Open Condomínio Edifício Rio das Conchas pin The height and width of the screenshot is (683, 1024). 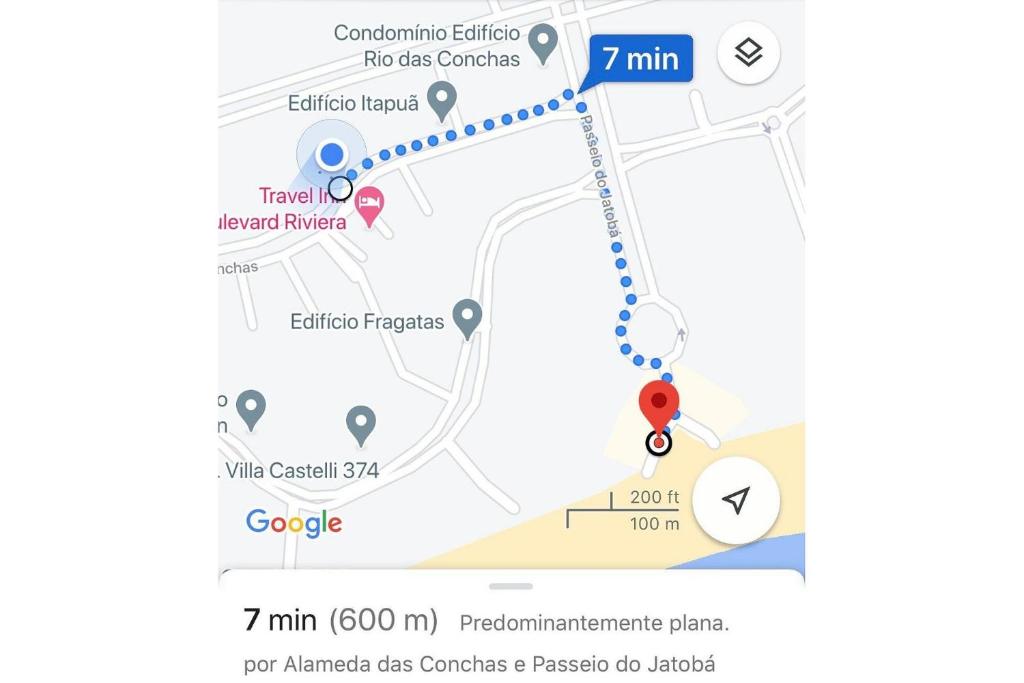(542, 42)
